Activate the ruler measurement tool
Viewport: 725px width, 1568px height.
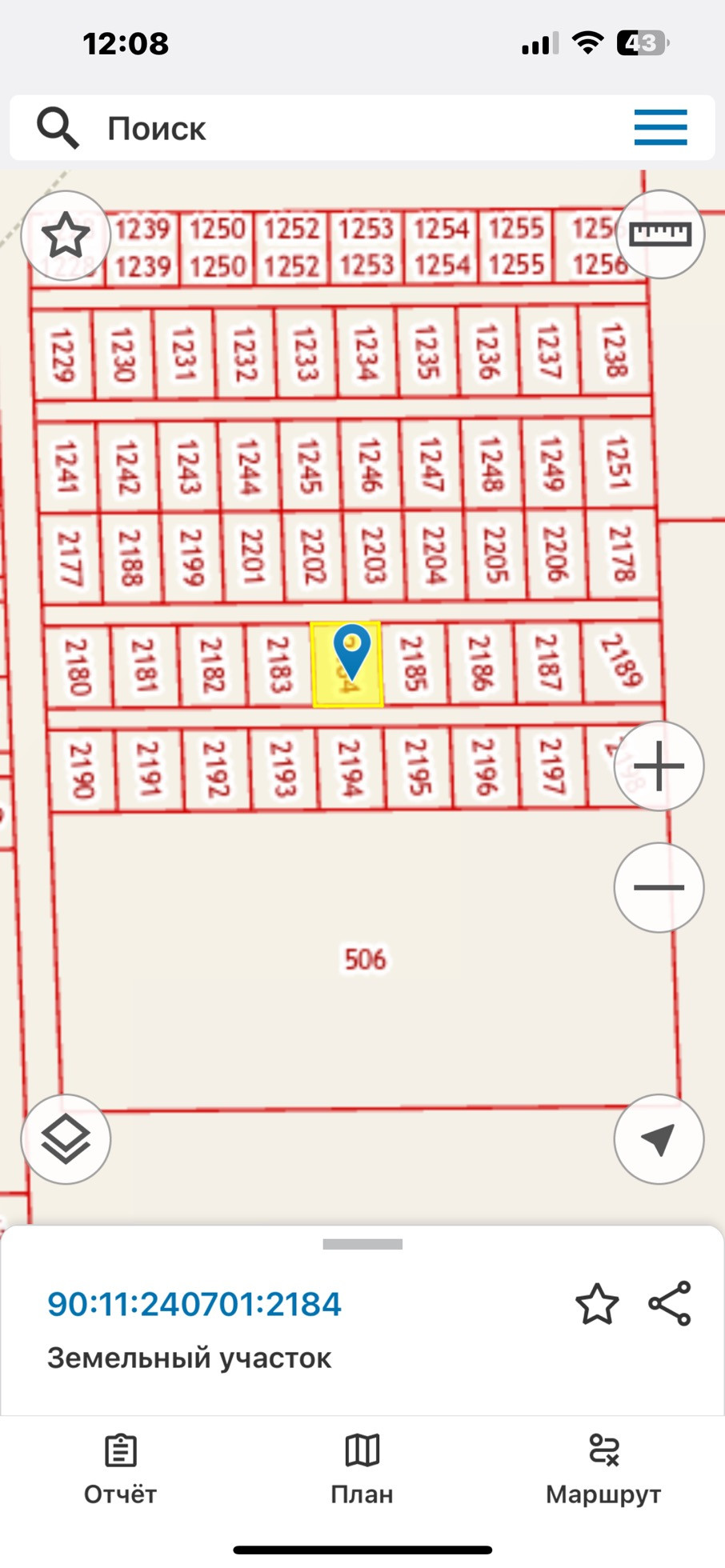pyautogui.click(x=659, y=234)
